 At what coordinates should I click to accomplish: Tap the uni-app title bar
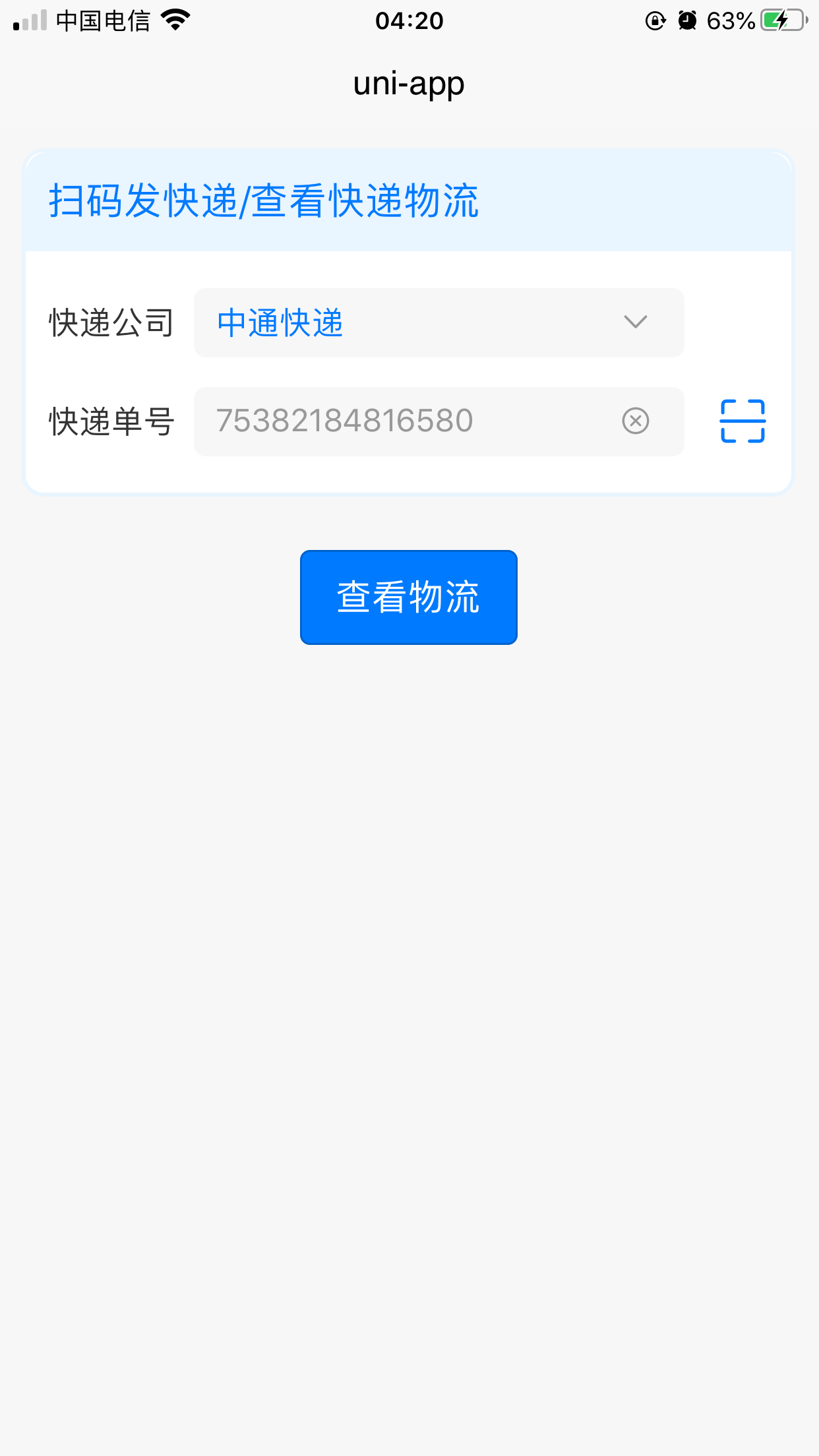coord(409,82)
